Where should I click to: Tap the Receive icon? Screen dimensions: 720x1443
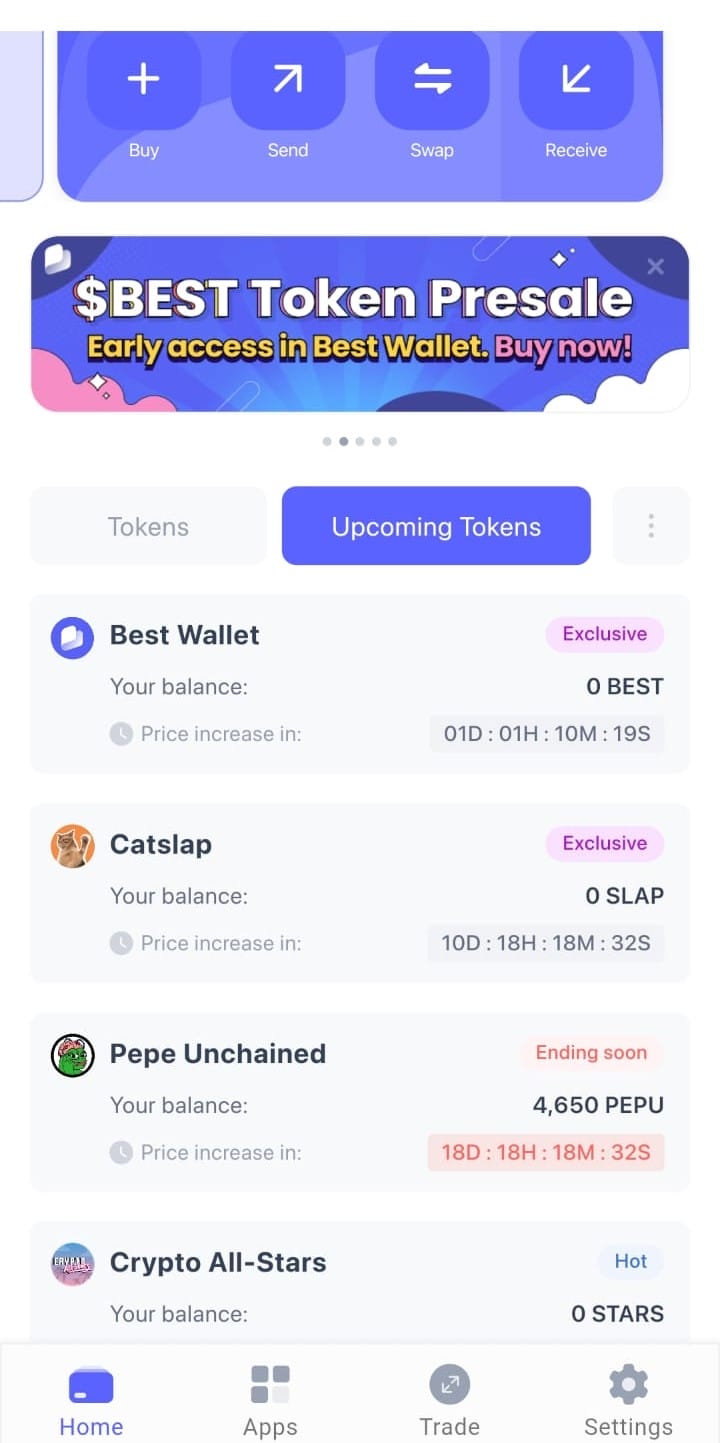(x=575, y=80)
